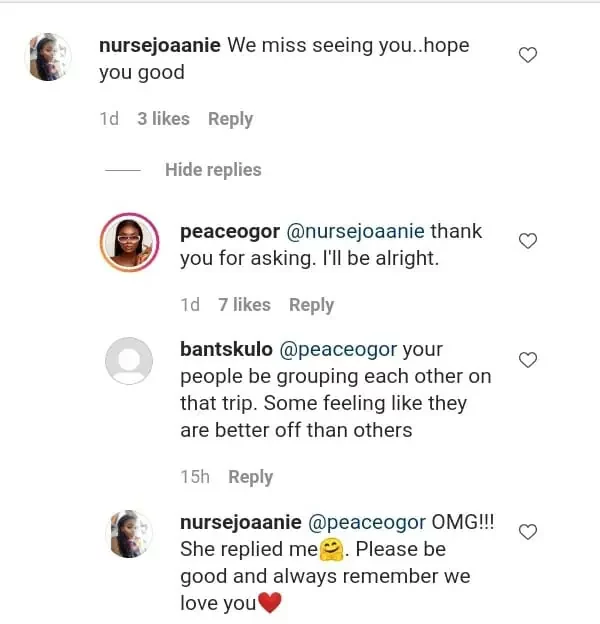Open peaceogor username in the reply
The width and height of the screenshot is (600, 624).
tap(231, 231)
